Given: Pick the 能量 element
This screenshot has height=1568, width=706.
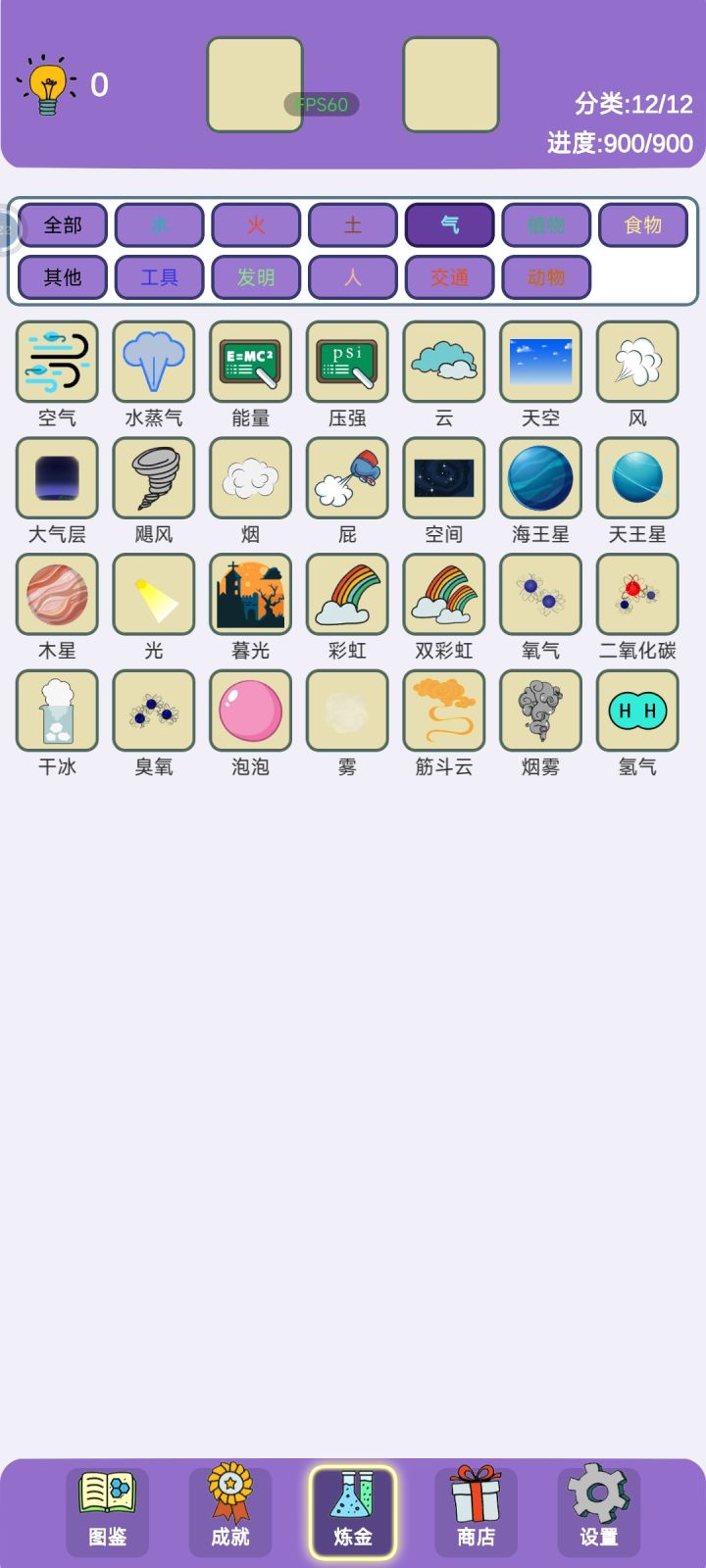Looking at the screenshot, I should [250, 362].
